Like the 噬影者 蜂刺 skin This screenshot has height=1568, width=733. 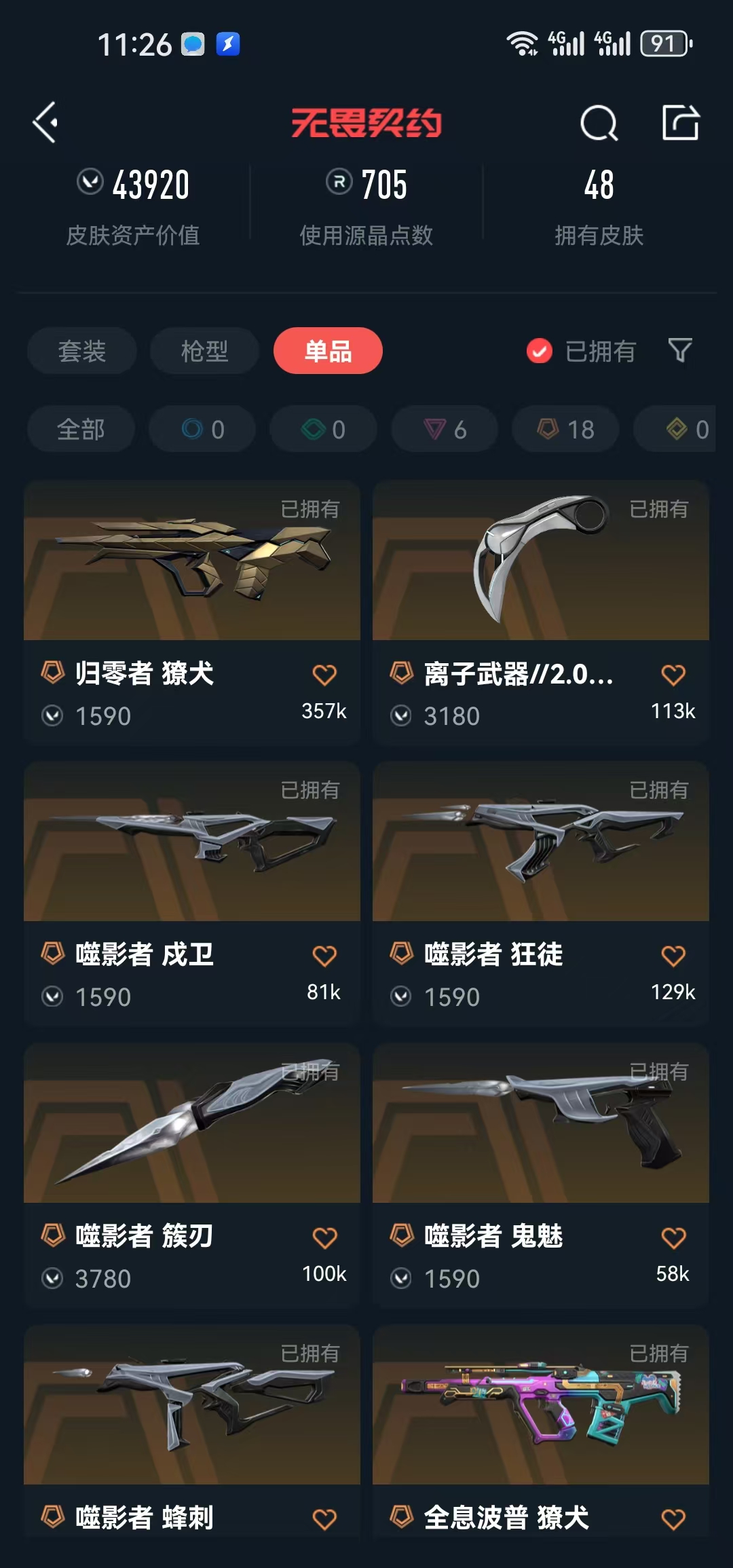pyautogui.click(x=324, y=1519)
